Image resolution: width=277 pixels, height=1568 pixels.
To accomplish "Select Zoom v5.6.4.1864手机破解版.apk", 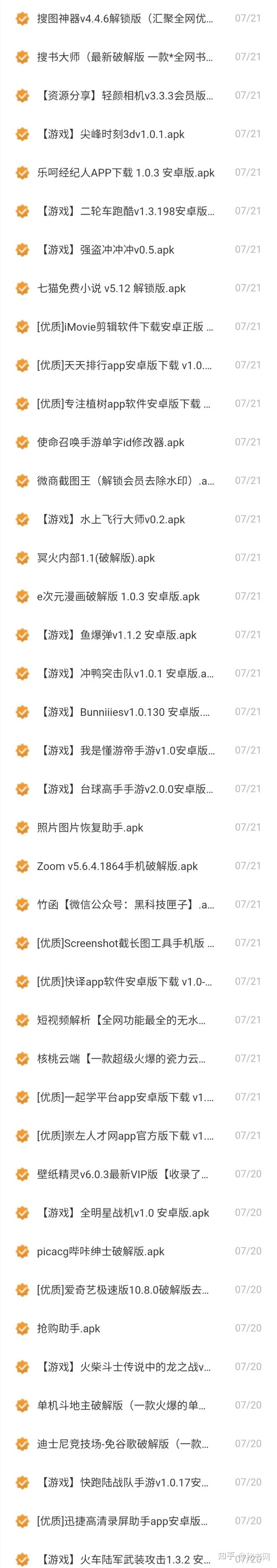I will tap(117, 866).
